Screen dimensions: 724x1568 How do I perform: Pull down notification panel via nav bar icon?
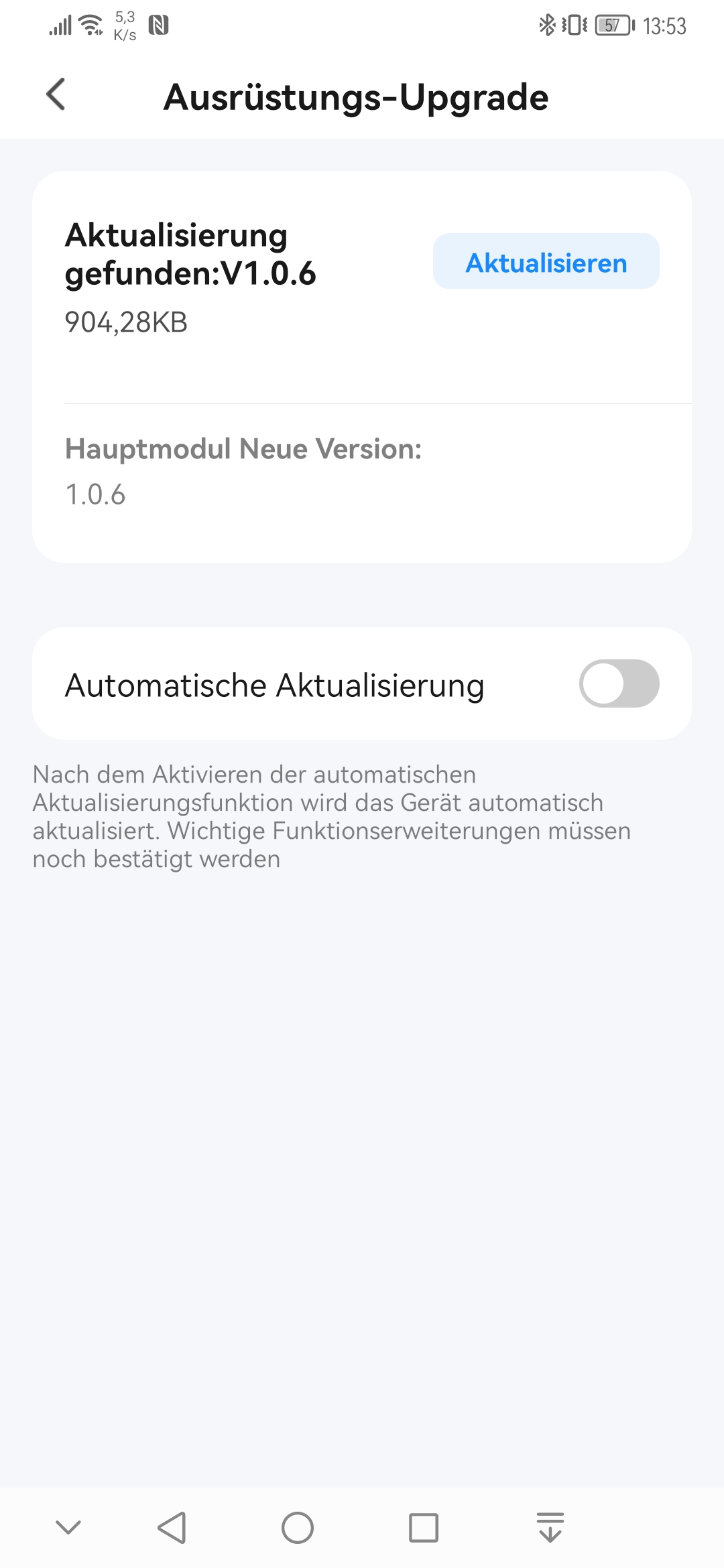[x=550, y=1528]
